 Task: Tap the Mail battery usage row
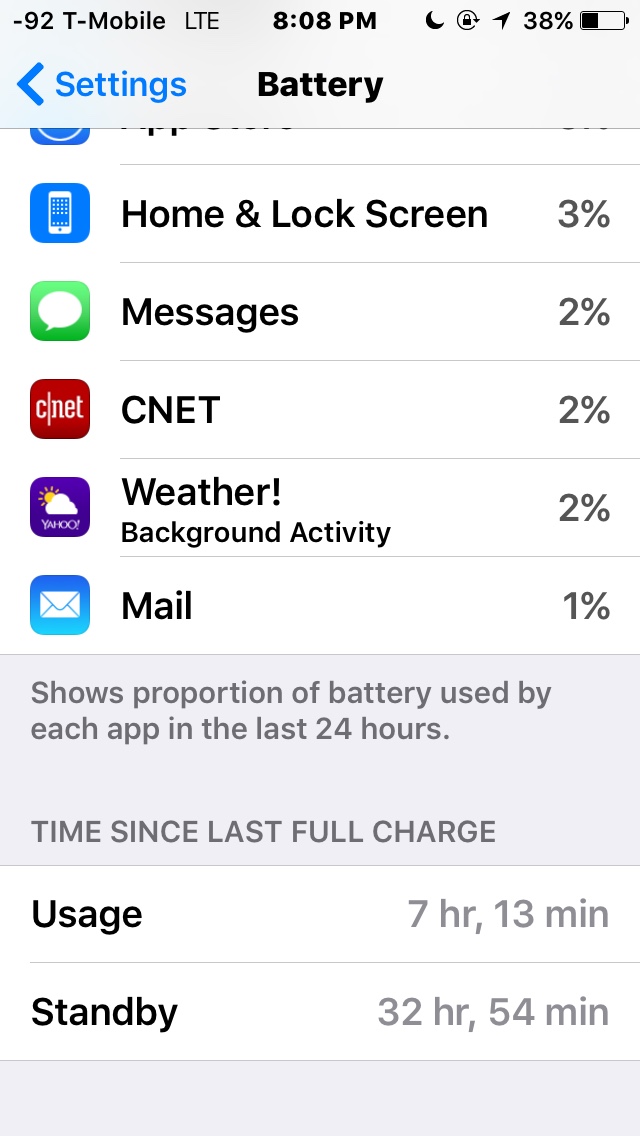[x=320, y=606]
